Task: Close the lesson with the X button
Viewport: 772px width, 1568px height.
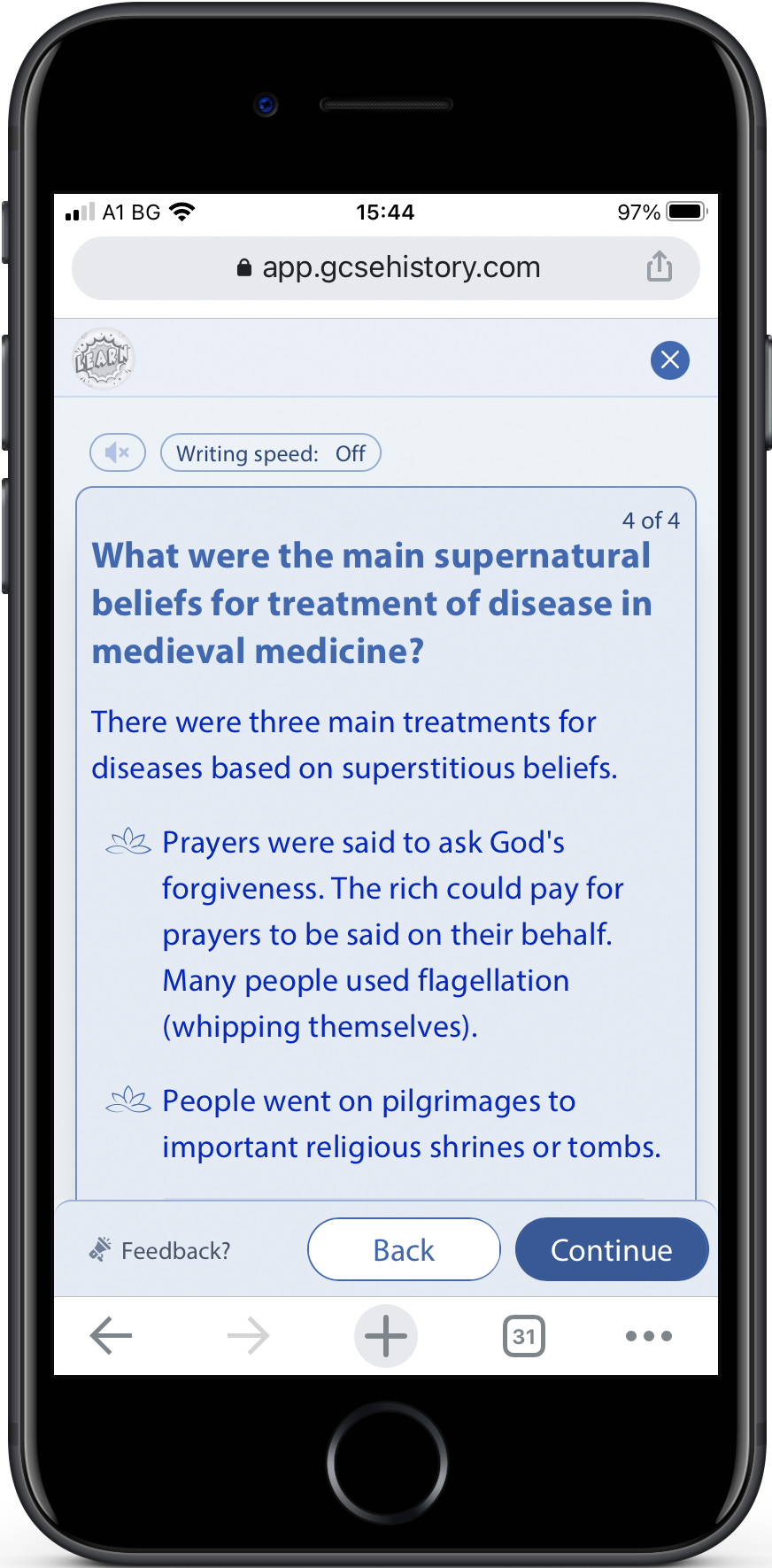Action: (670, 359)
